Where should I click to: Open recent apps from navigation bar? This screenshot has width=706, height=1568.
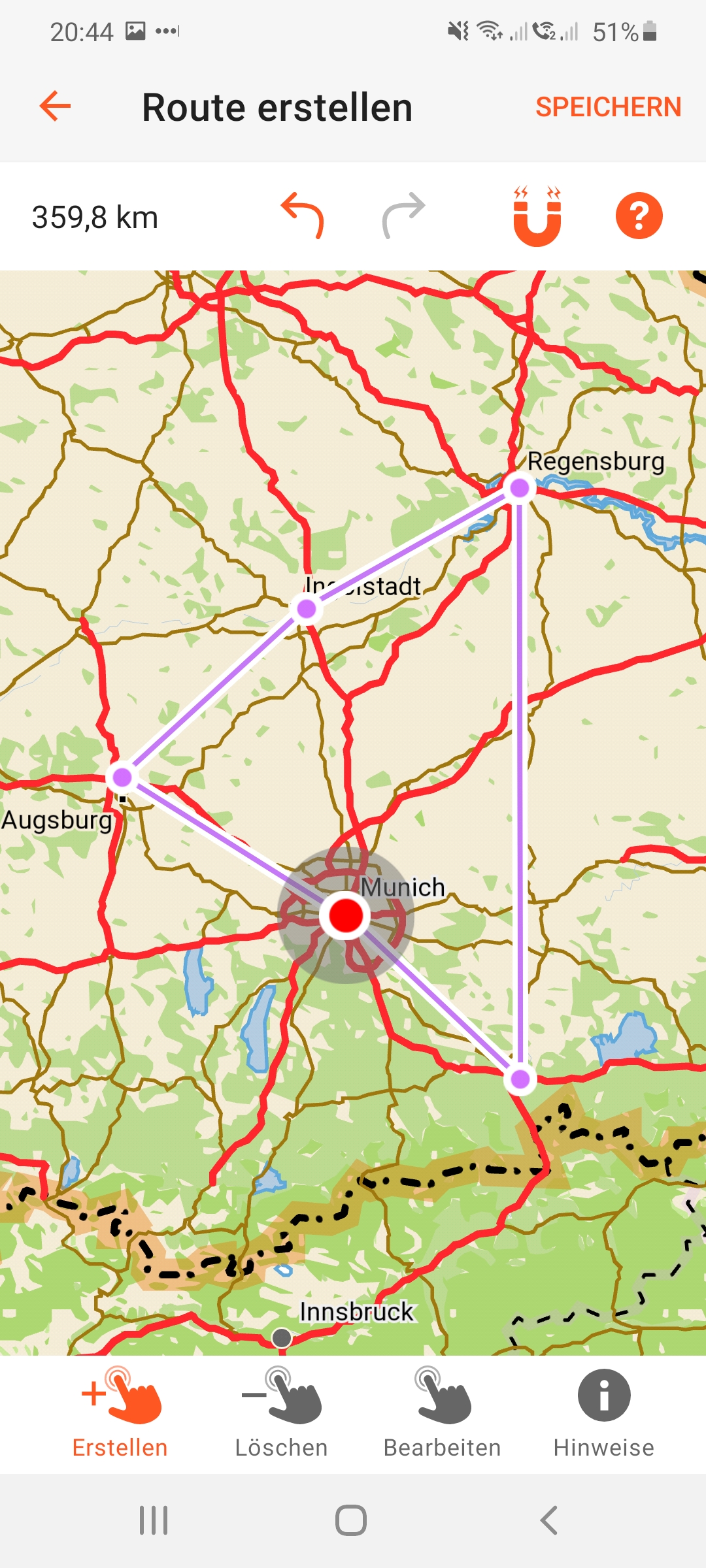(x=154, y=1520)
